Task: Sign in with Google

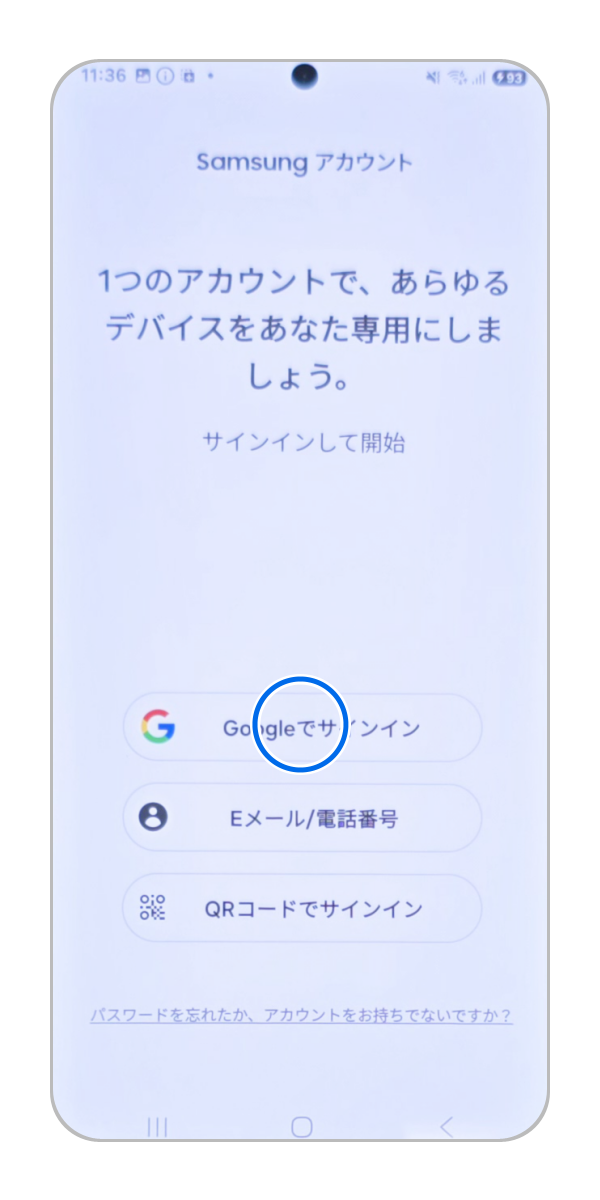Action: 302,728
